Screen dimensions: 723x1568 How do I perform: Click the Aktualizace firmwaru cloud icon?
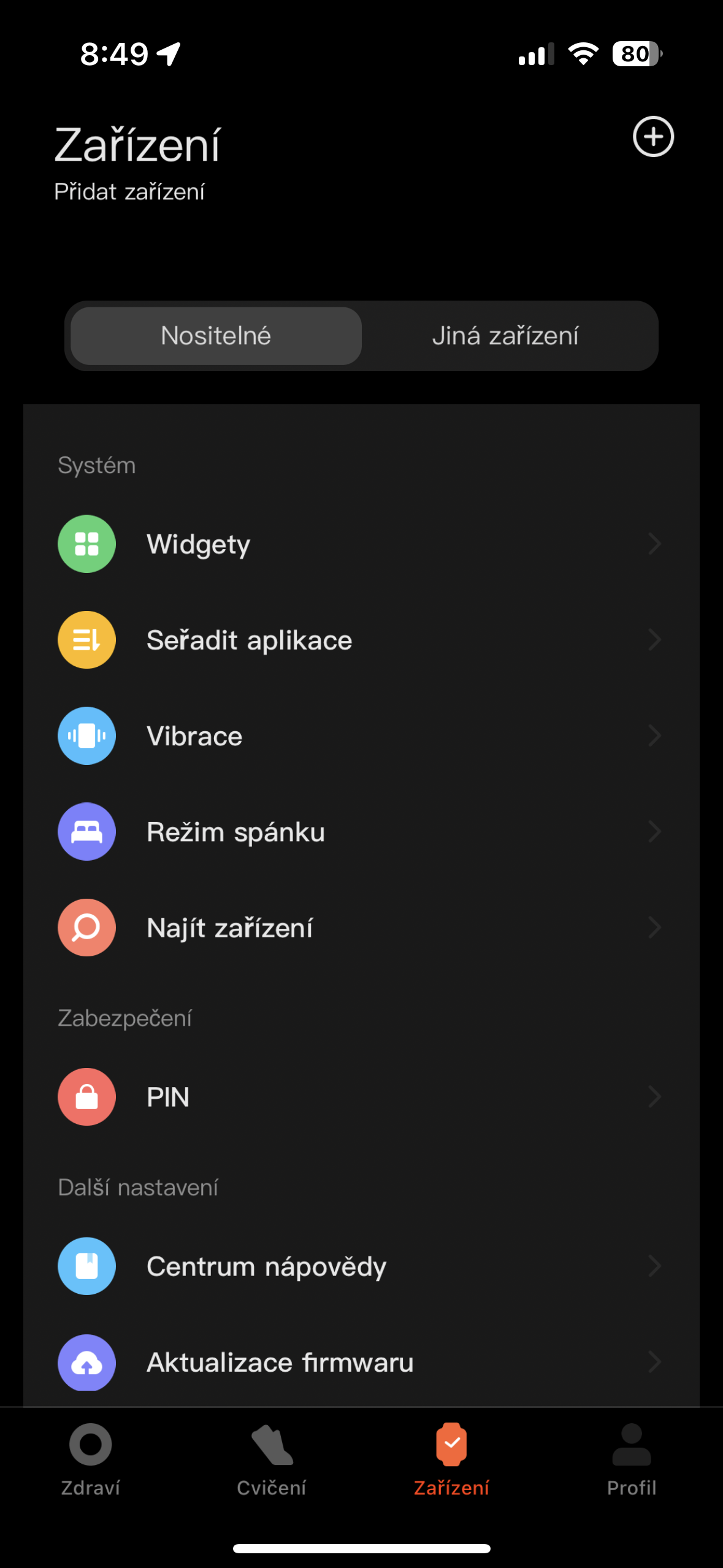86,1362
